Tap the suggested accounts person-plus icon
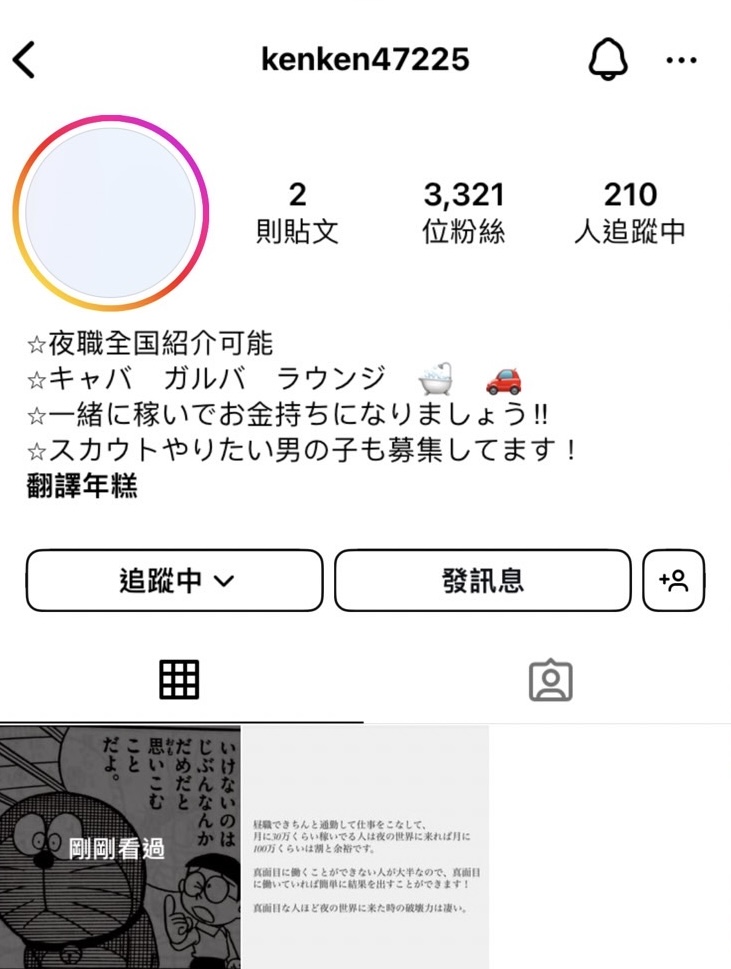 675,580
